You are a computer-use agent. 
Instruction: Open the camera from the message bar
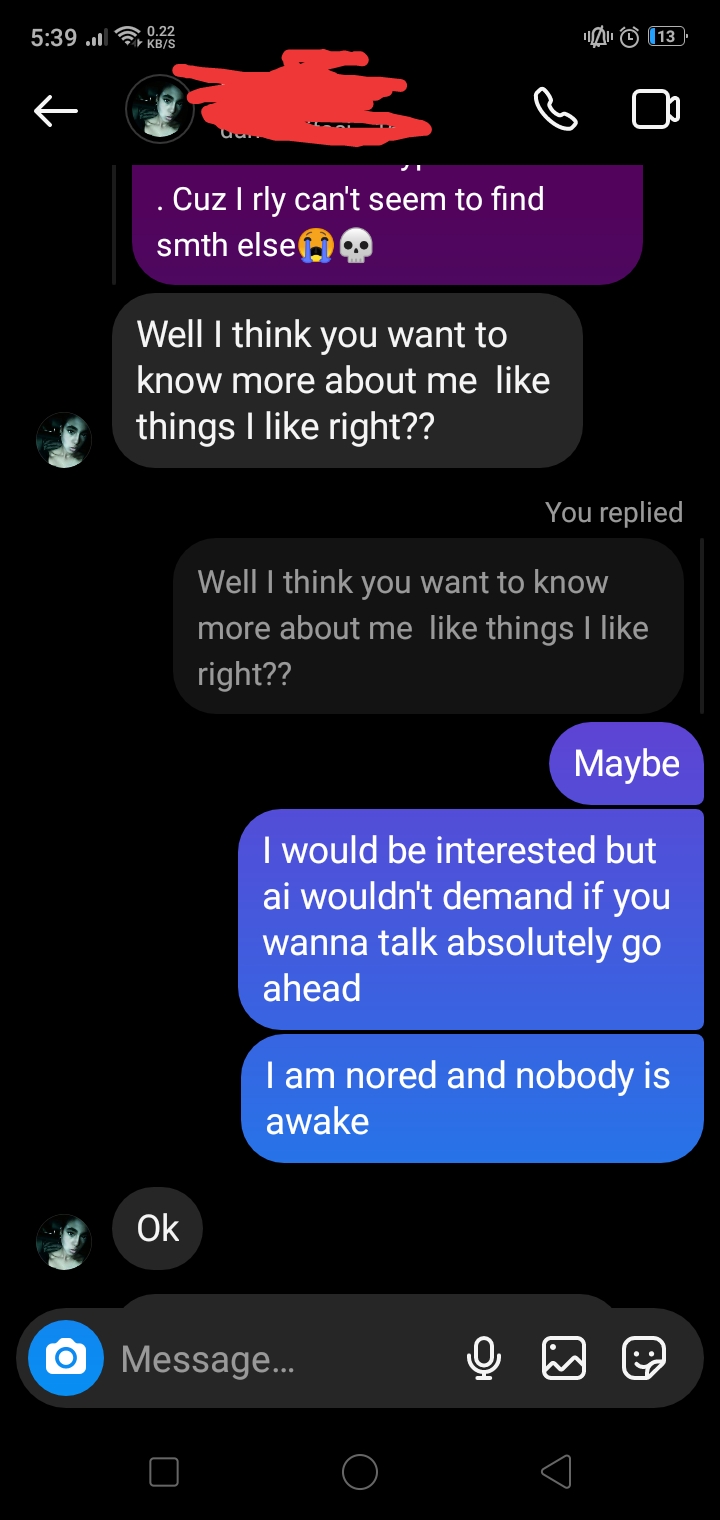coord(66,1358)
